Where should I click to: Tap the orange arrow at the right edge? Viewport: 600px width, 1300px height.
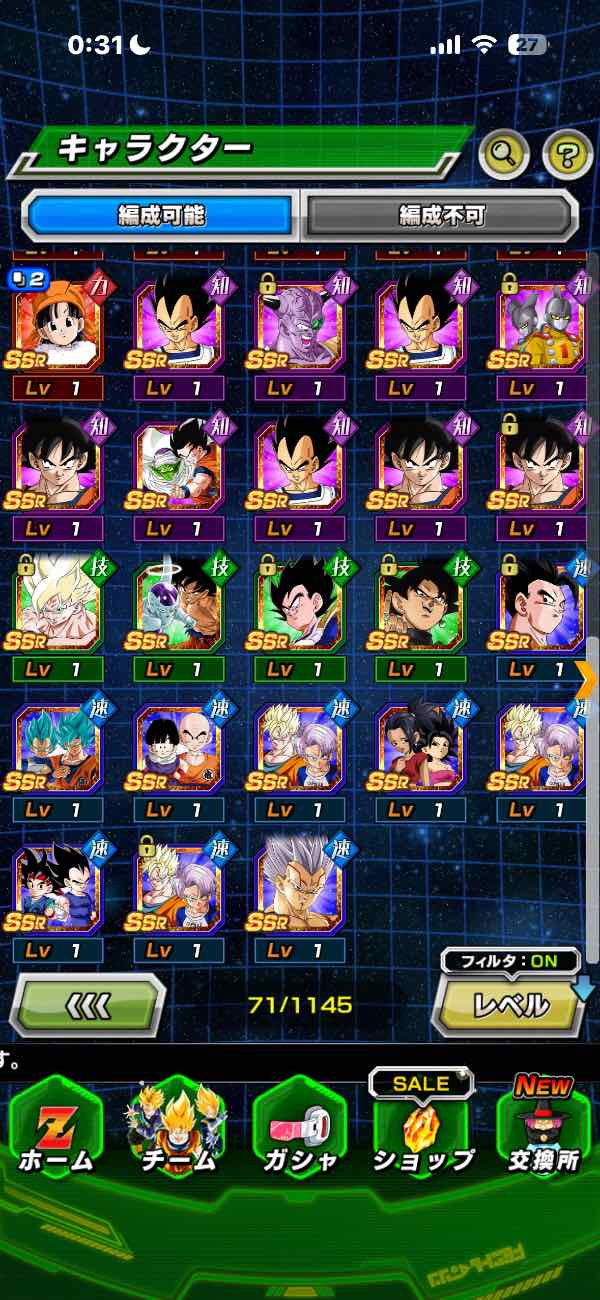(x=588, y=678)
